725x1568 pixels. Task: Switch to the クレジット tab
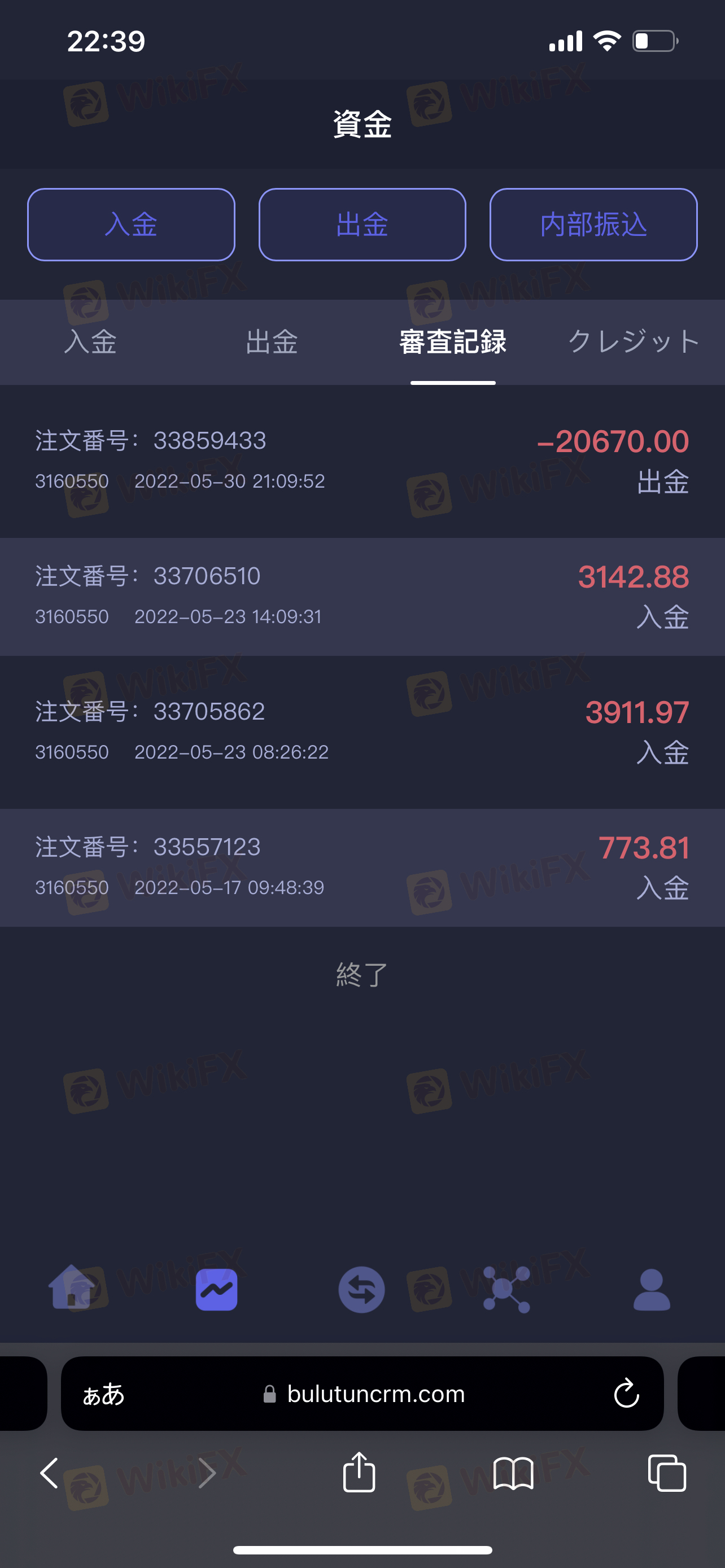coord(633,341)
